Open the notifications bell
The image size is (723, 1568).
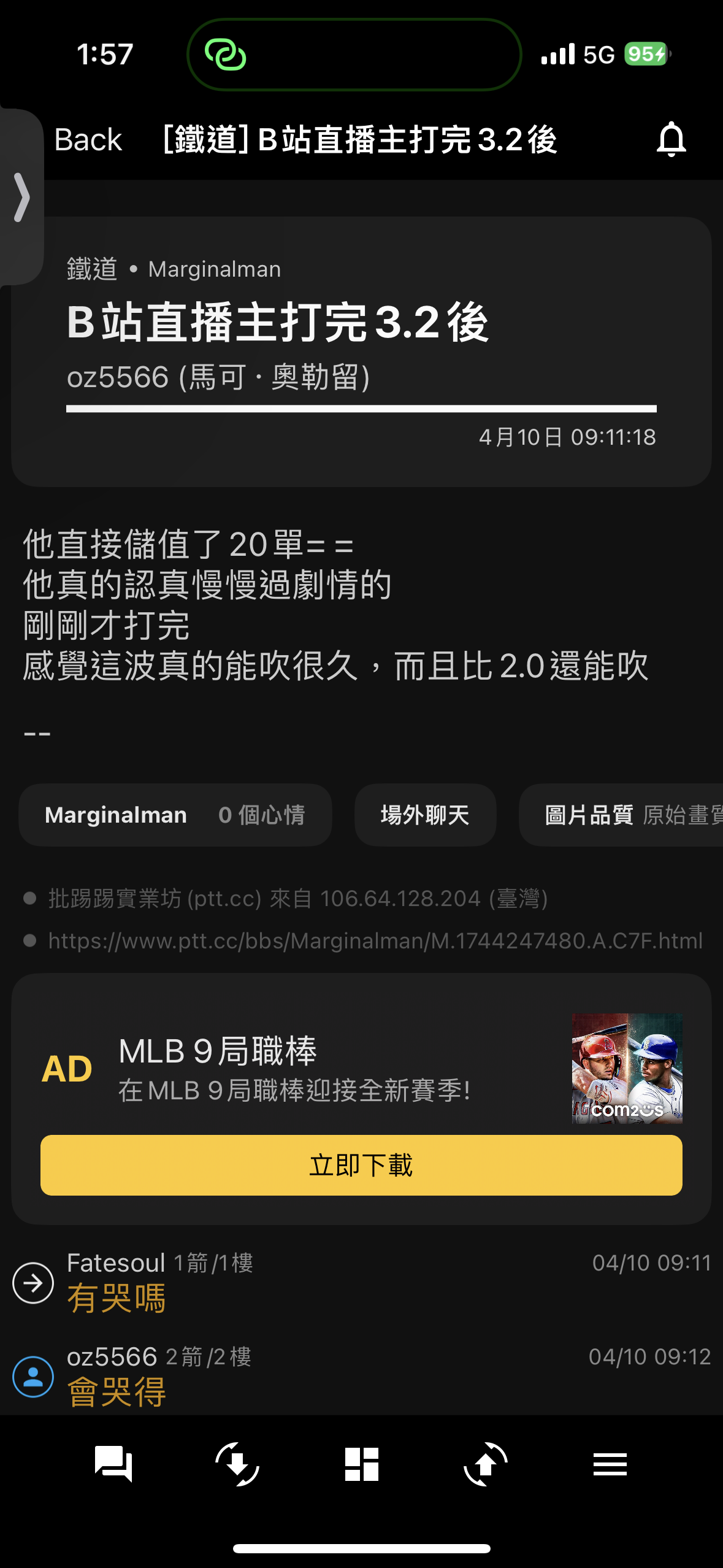(671, 139)
